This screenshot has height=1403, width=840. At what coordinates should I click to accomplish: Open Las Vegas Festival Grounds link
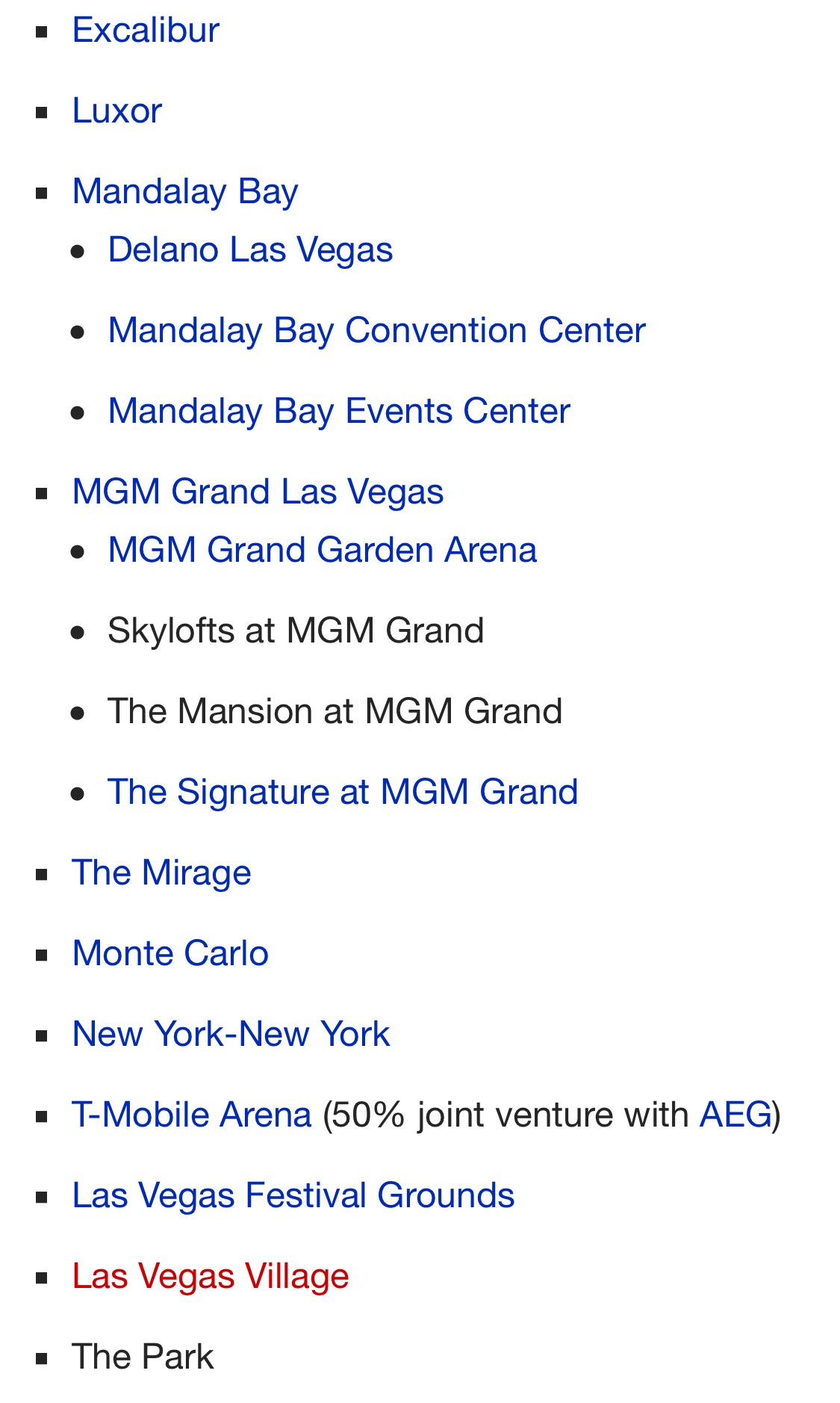tap(293, 1196)
